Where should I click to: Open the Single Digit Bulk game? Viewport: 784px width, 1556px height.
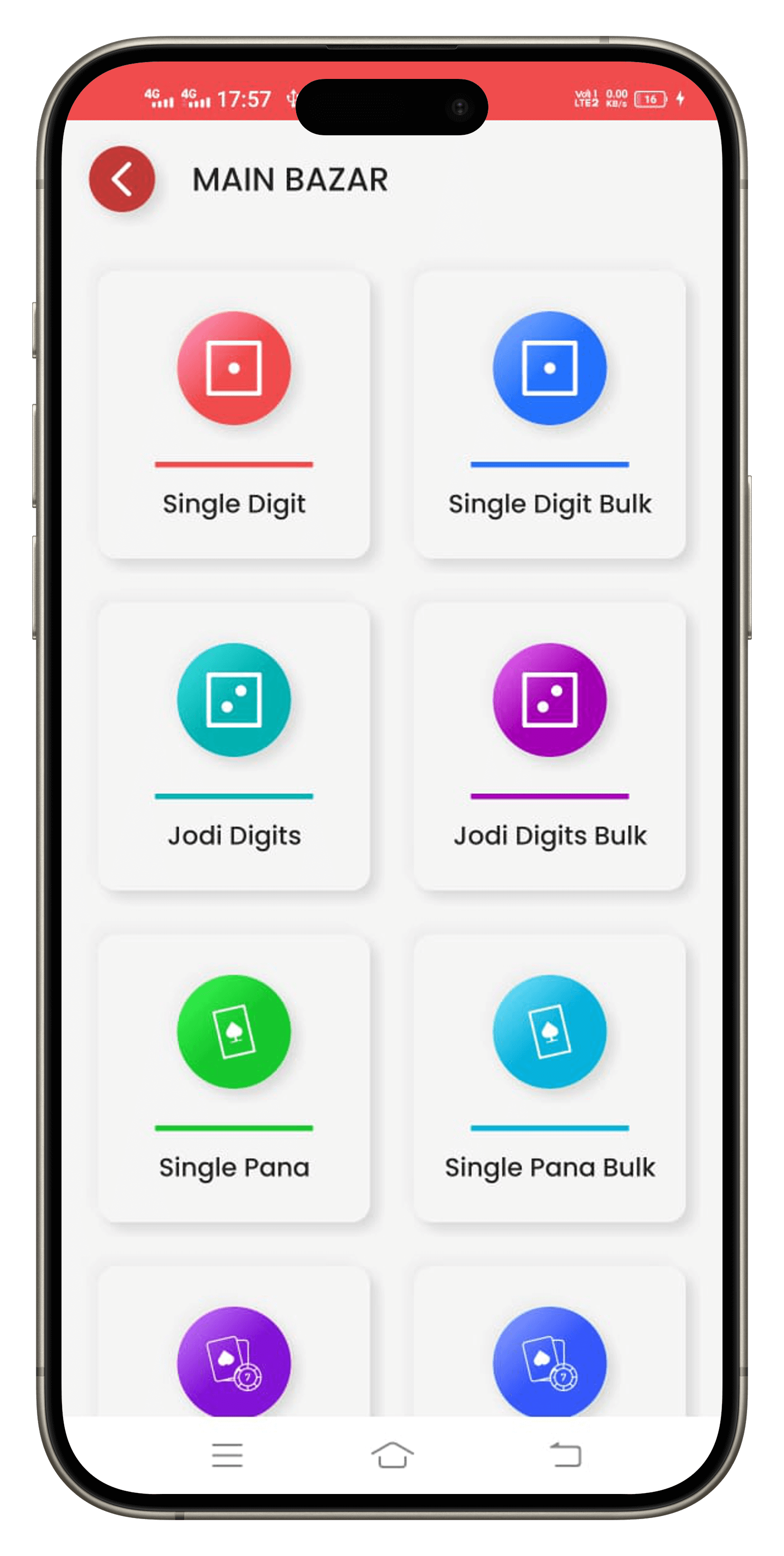coord(549,414)
